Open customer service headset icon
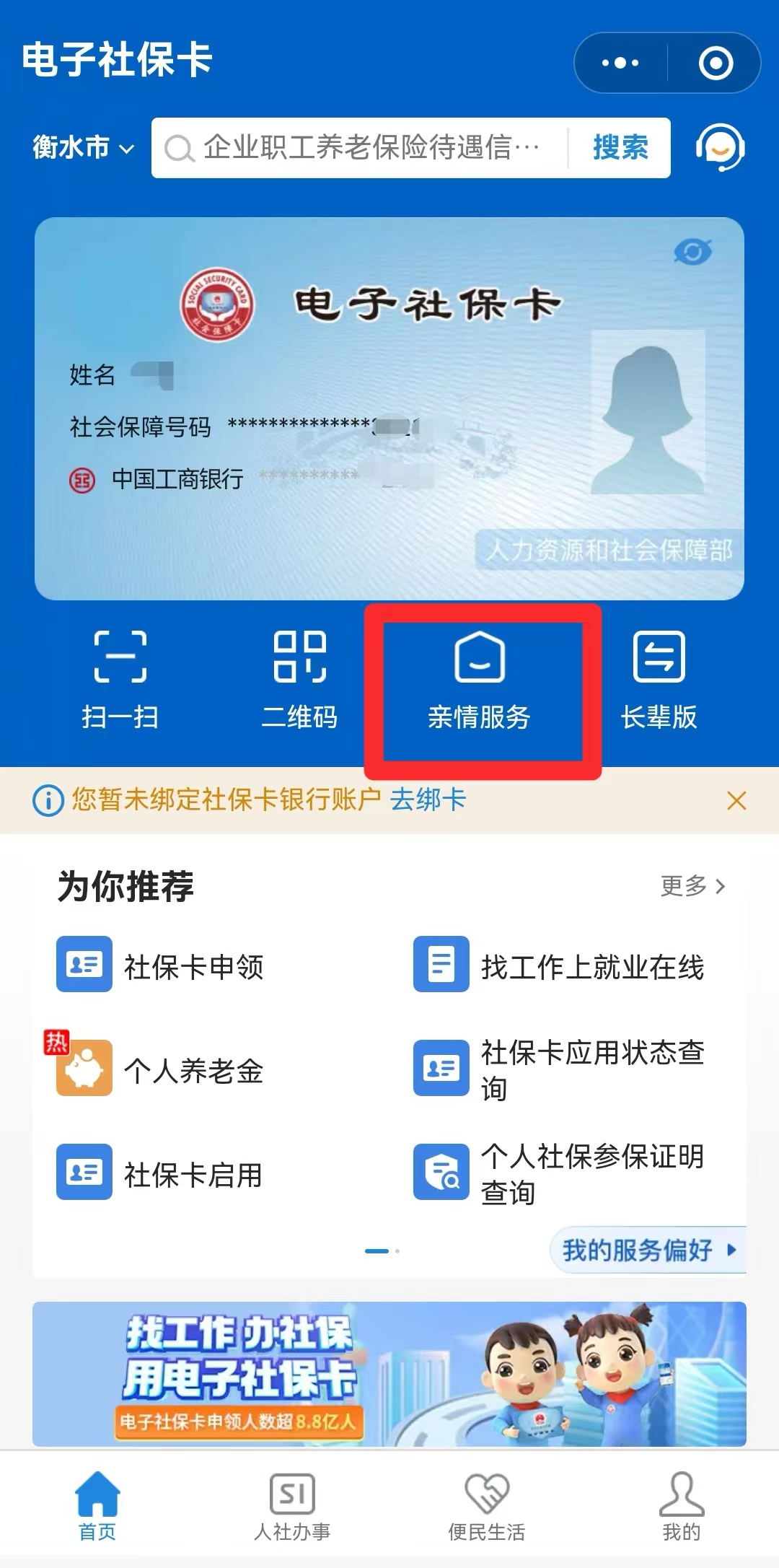 click(720, 147)
